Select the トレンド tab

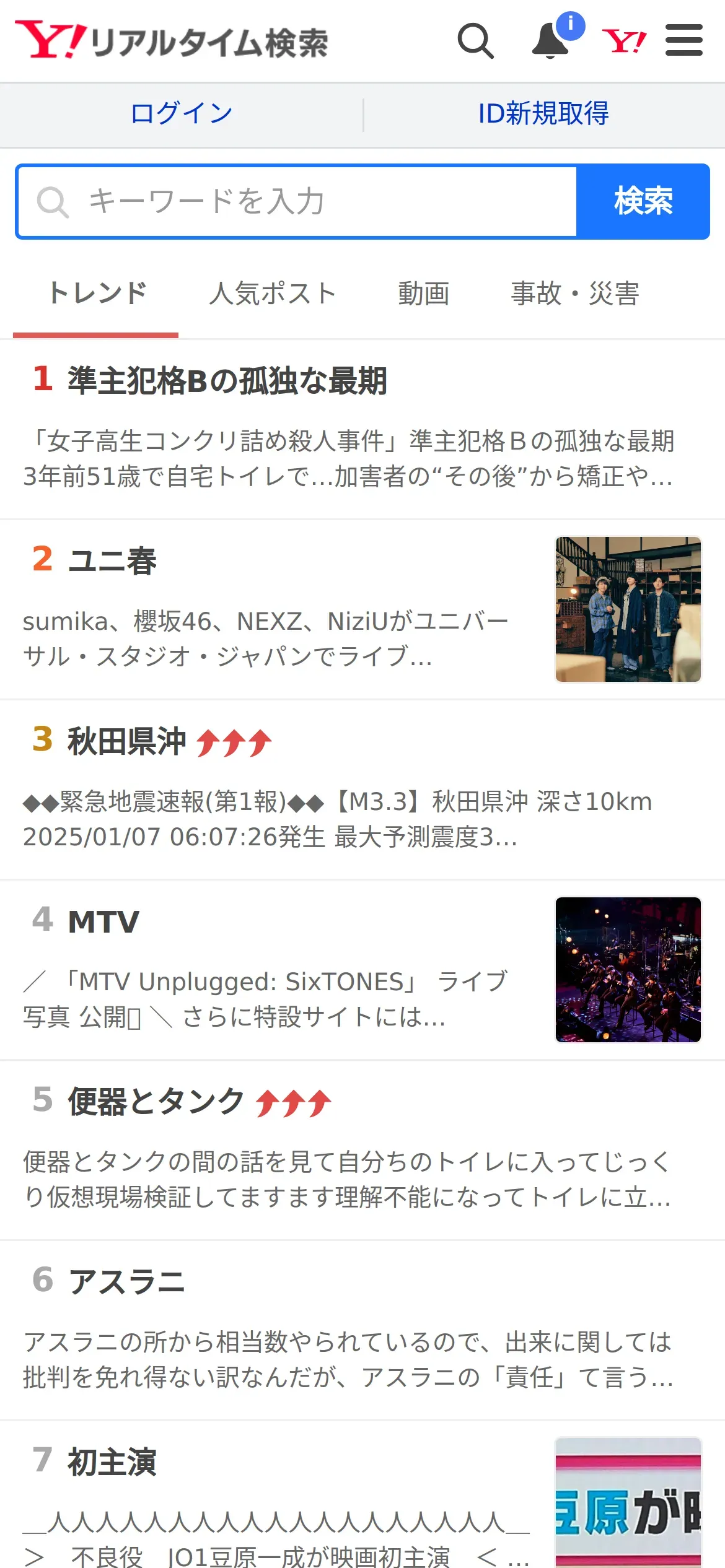tap(97, 294)
